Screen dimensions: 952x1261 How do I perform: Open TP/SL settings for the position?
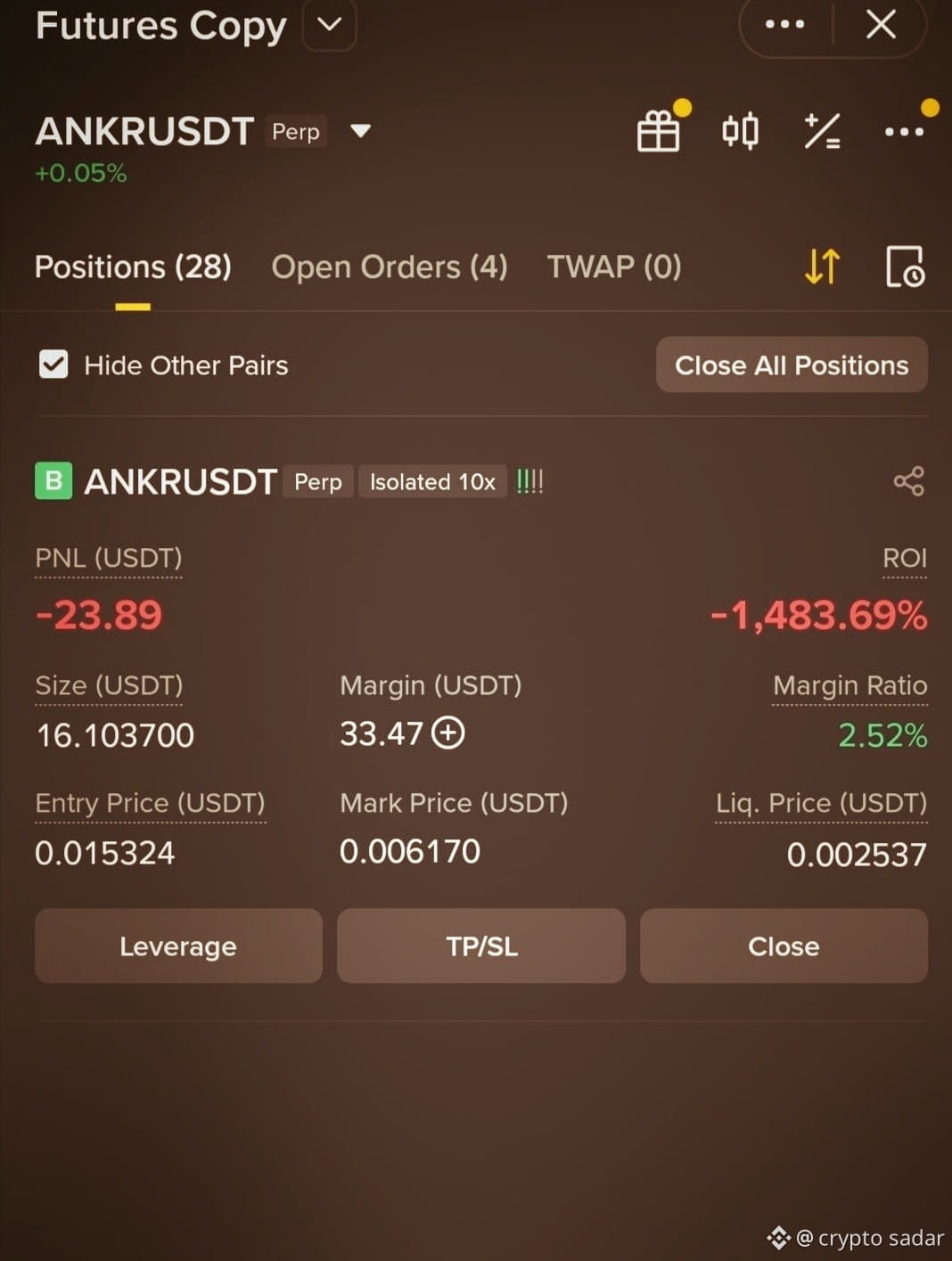coord(480,946)
